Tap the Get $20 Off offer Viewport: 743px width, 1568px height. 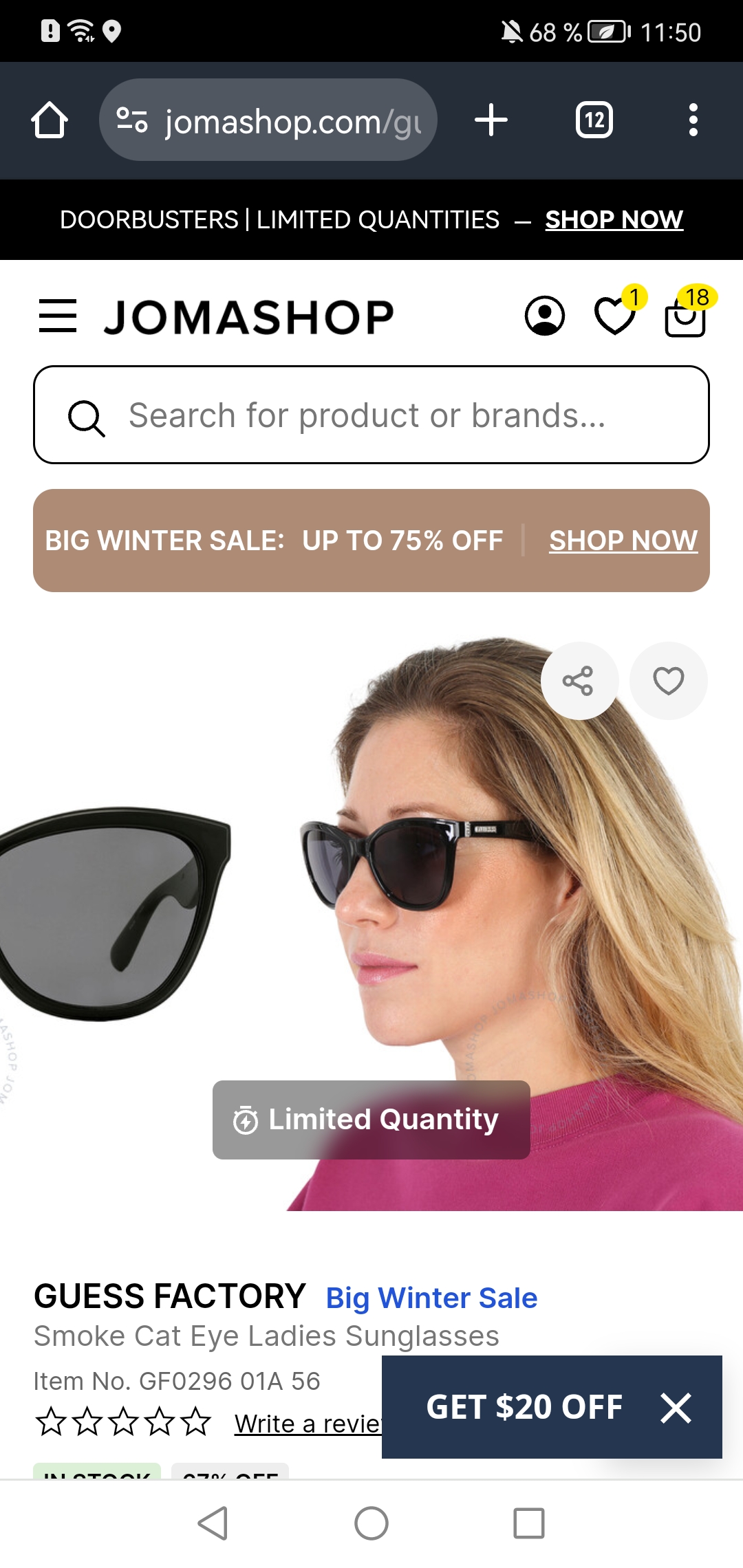coord(524,1407)
